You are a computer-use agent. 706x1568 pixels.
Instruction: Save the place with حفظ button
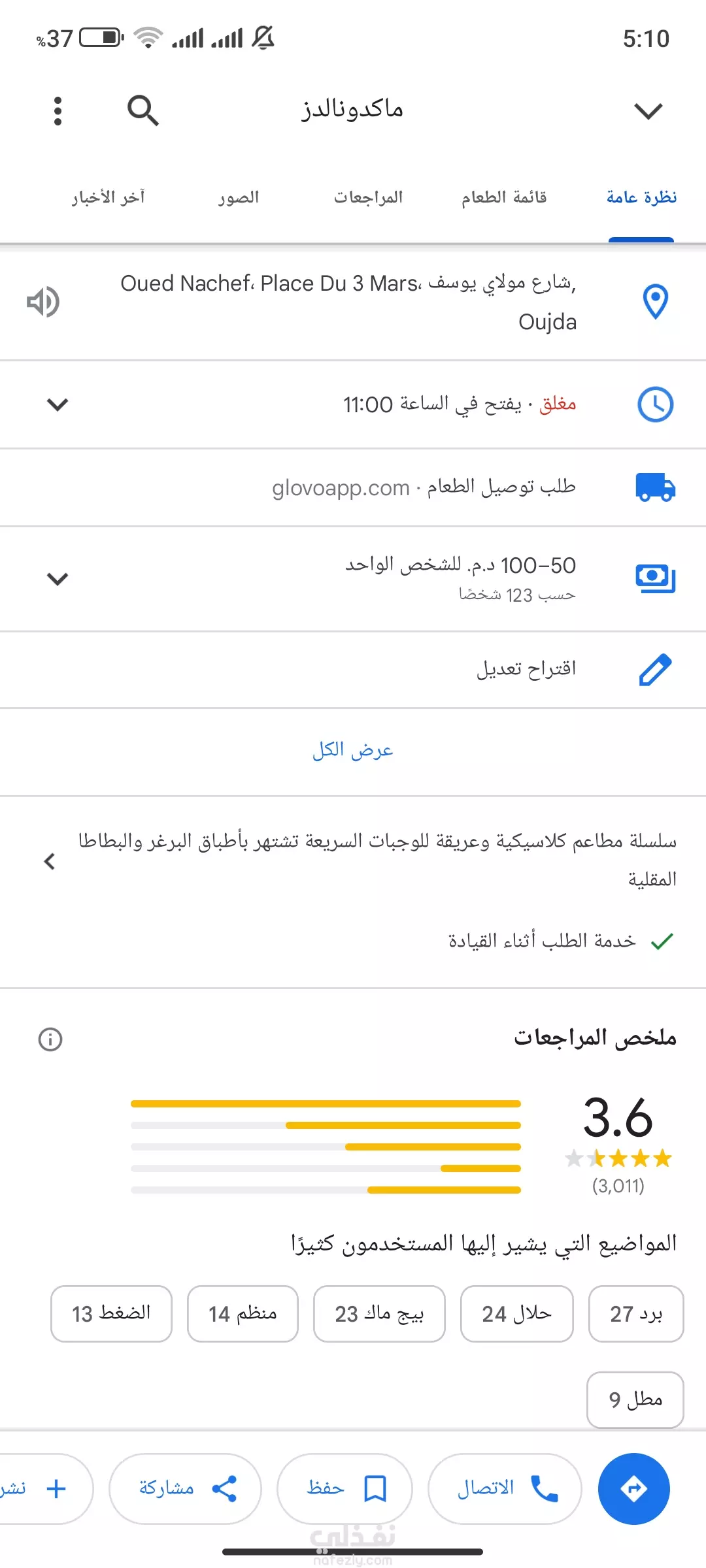coord(345,1489)
